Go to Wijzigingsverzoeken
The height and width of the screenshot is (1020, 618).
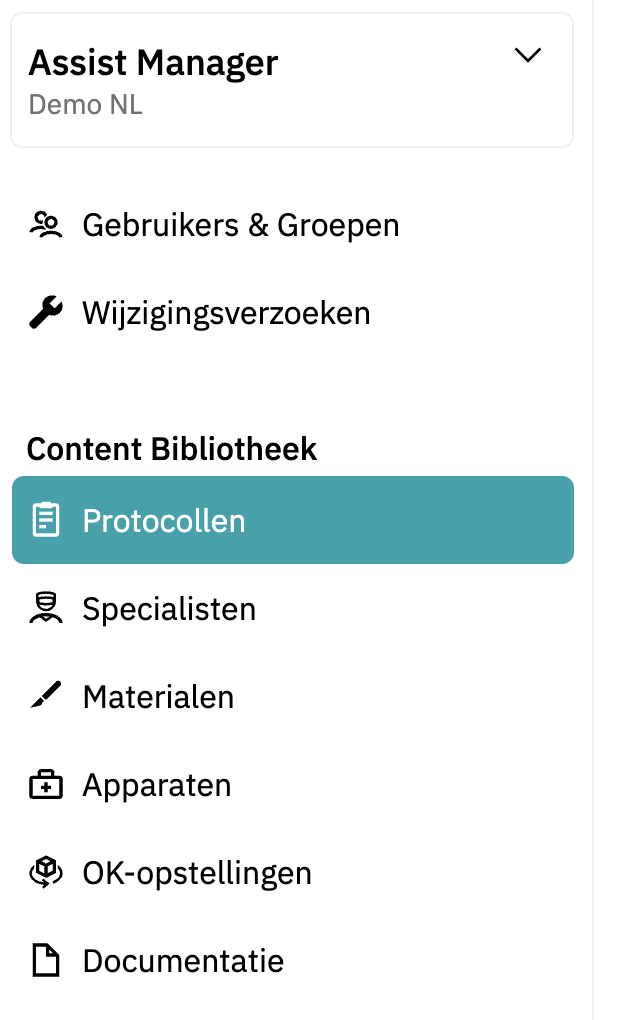226,313
